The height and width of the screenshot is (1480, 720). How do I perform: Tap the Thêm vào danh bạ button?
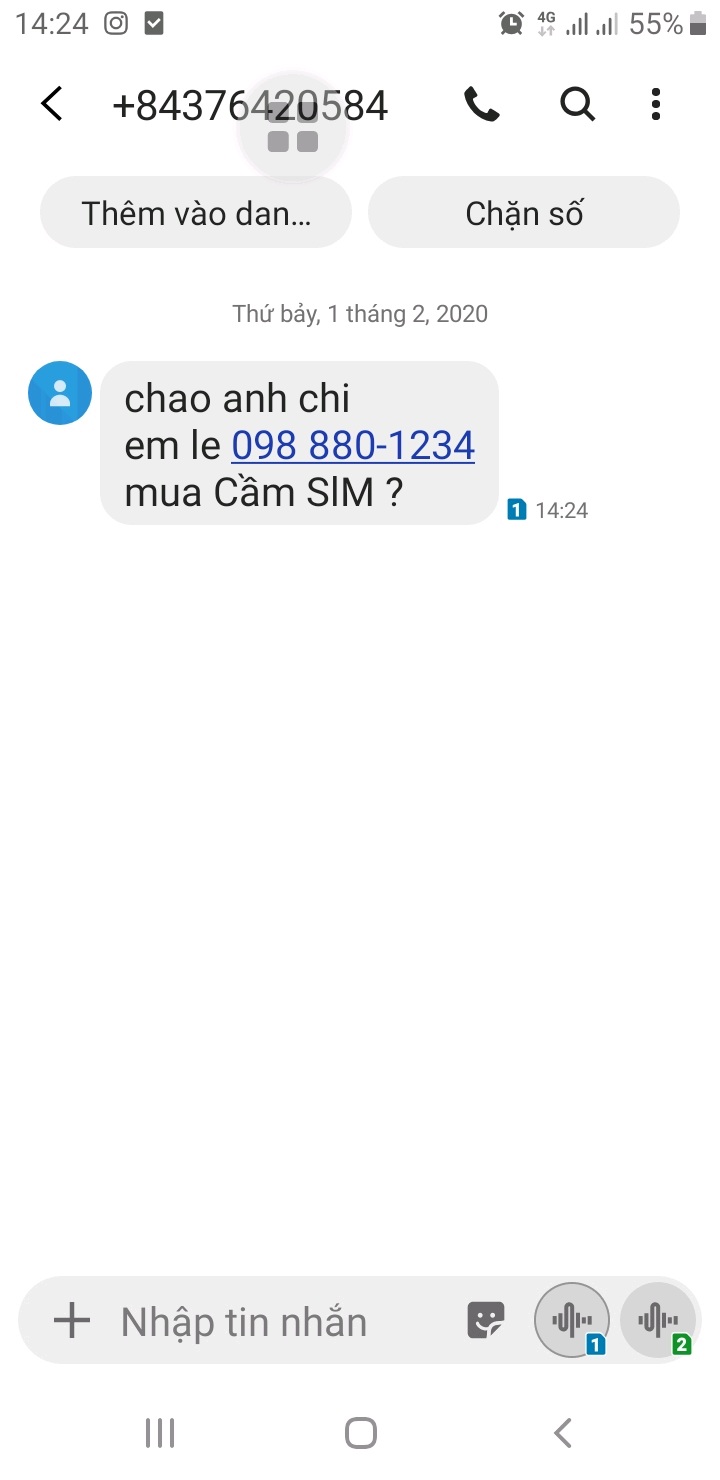(x=196, y=212)
